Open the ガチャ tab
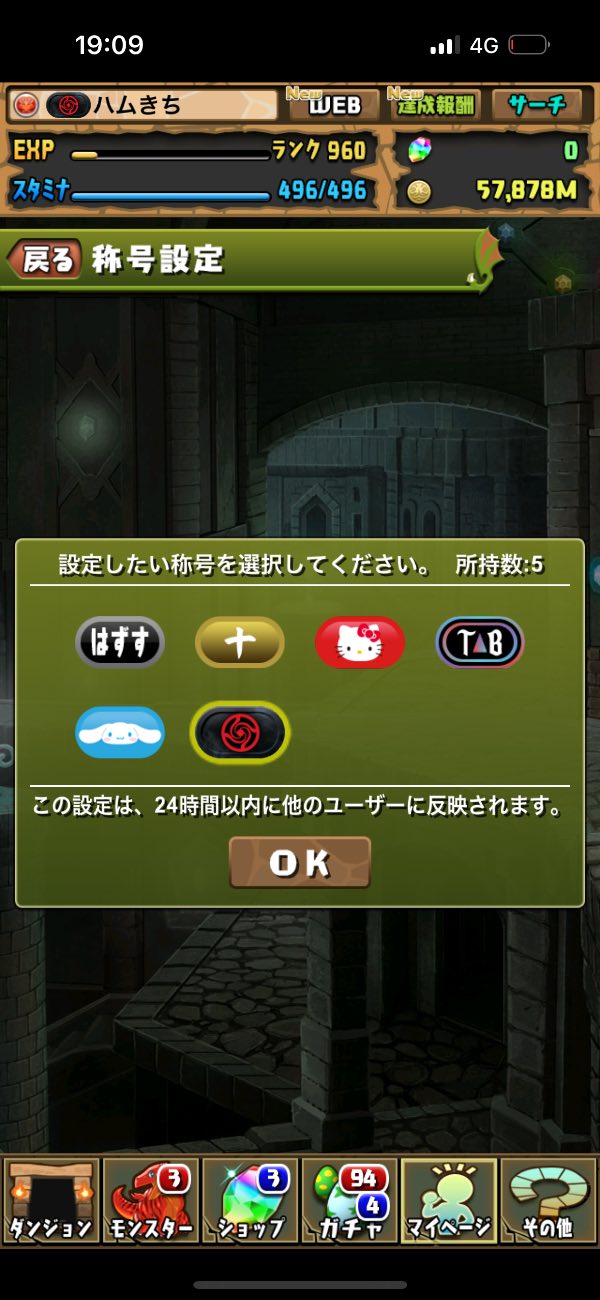600x1300 pixels. pyautogui.click(x=349, y=1200)
